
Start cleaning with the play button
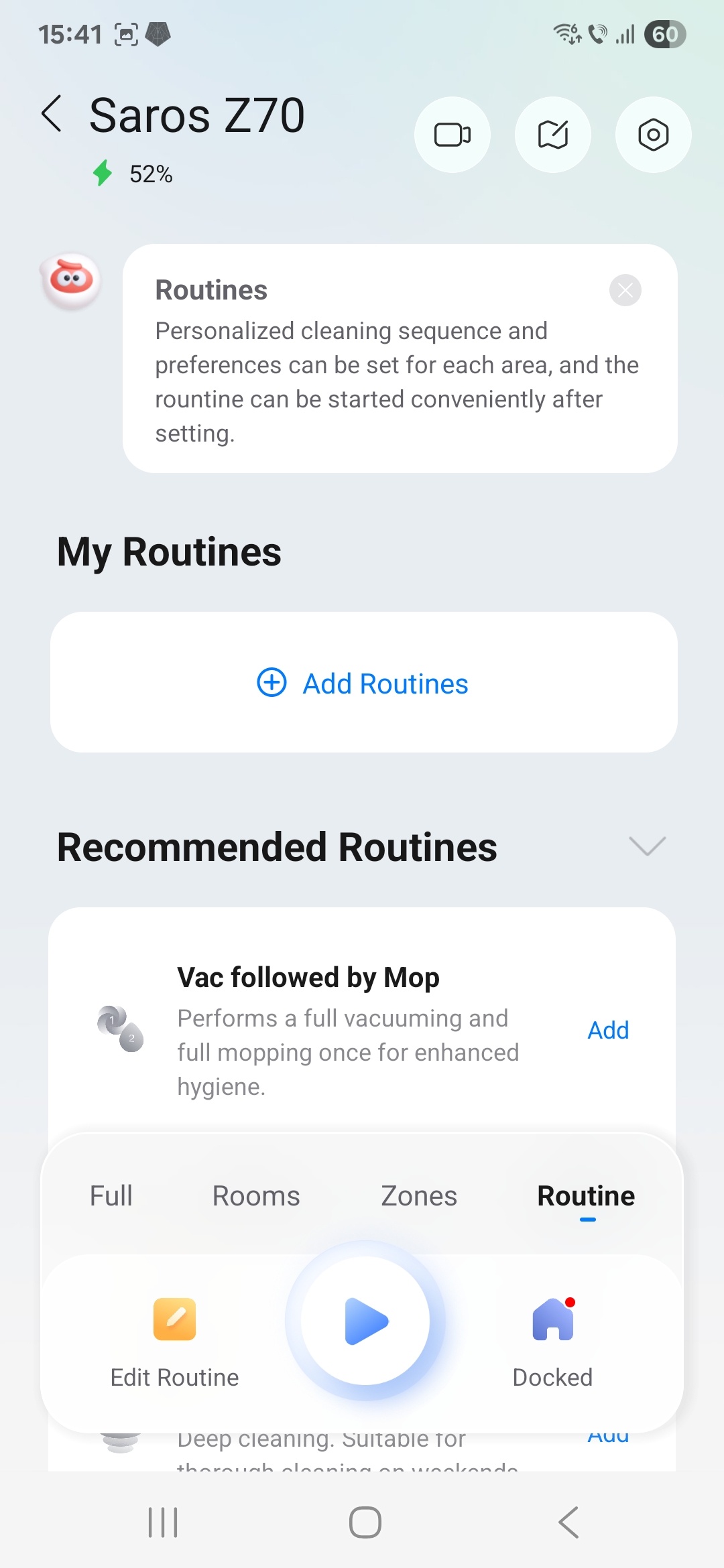pos(365,1321)
